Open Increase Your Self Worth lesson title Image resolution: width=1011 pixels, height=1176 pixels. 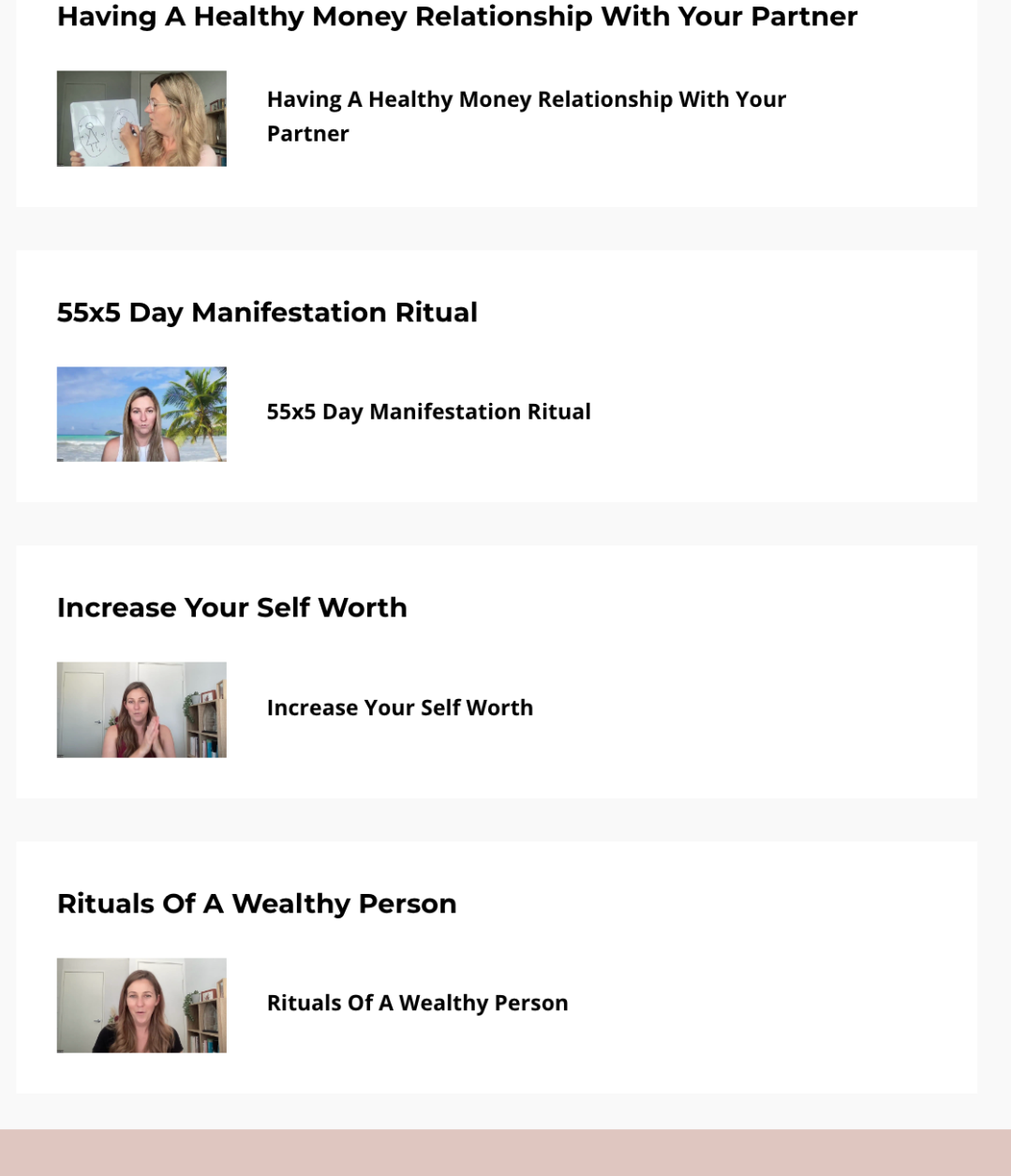[x=399, y=707]
